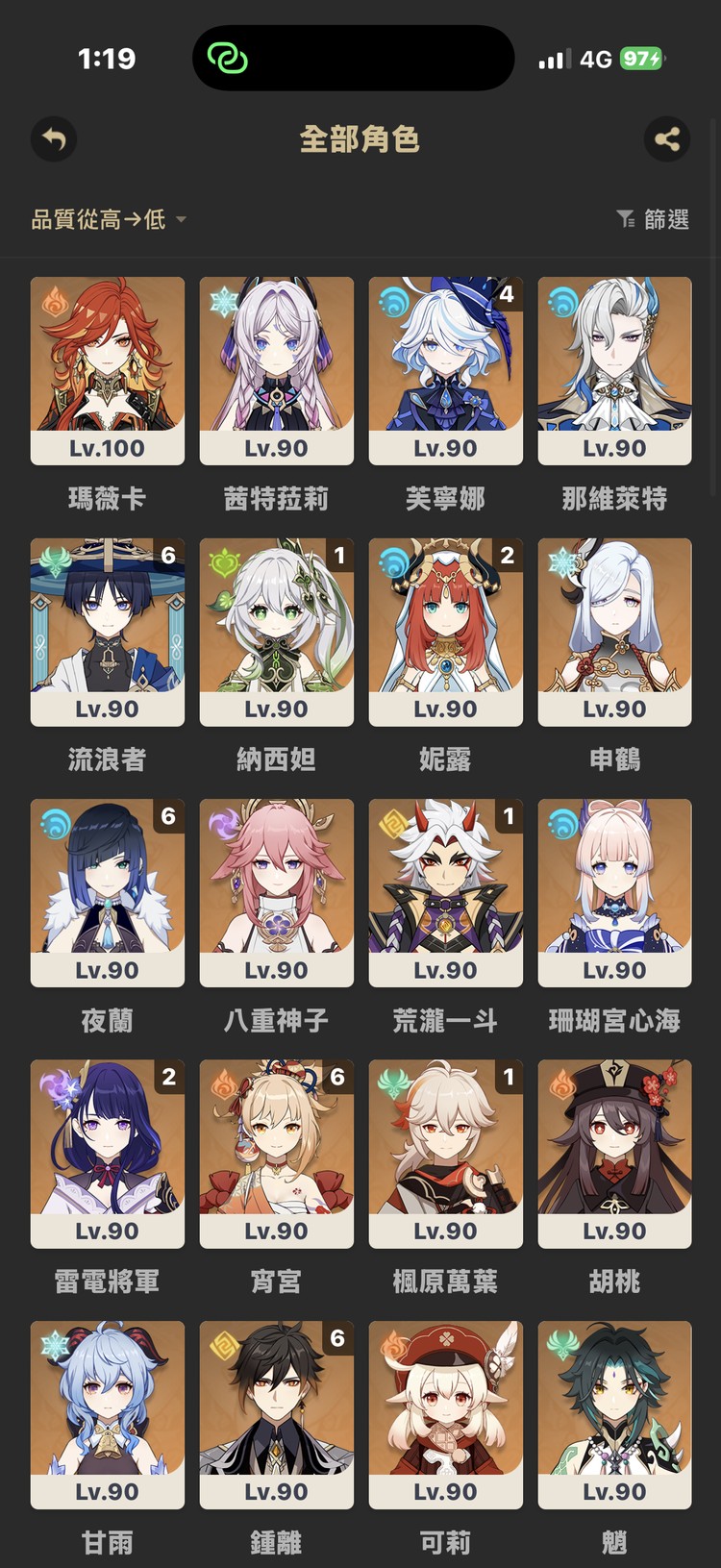The height and width of the screenshot is (1568, 721).
Task: Open the 品質從高→低 sort dropdown
Action: [96, 220]
